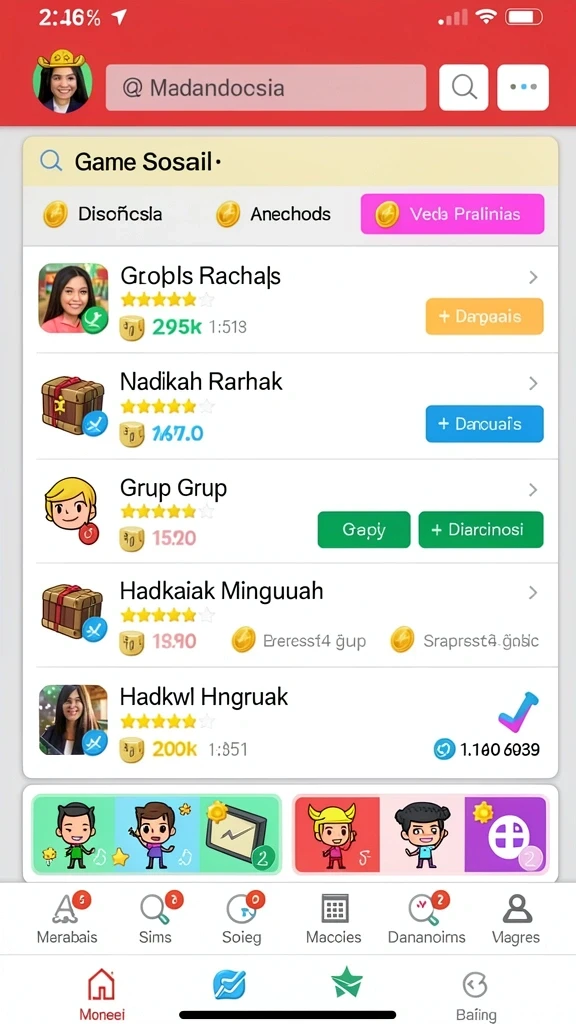Tap the orange + Darpaais button
The image size is (576, 1024).
coord(484,316)
